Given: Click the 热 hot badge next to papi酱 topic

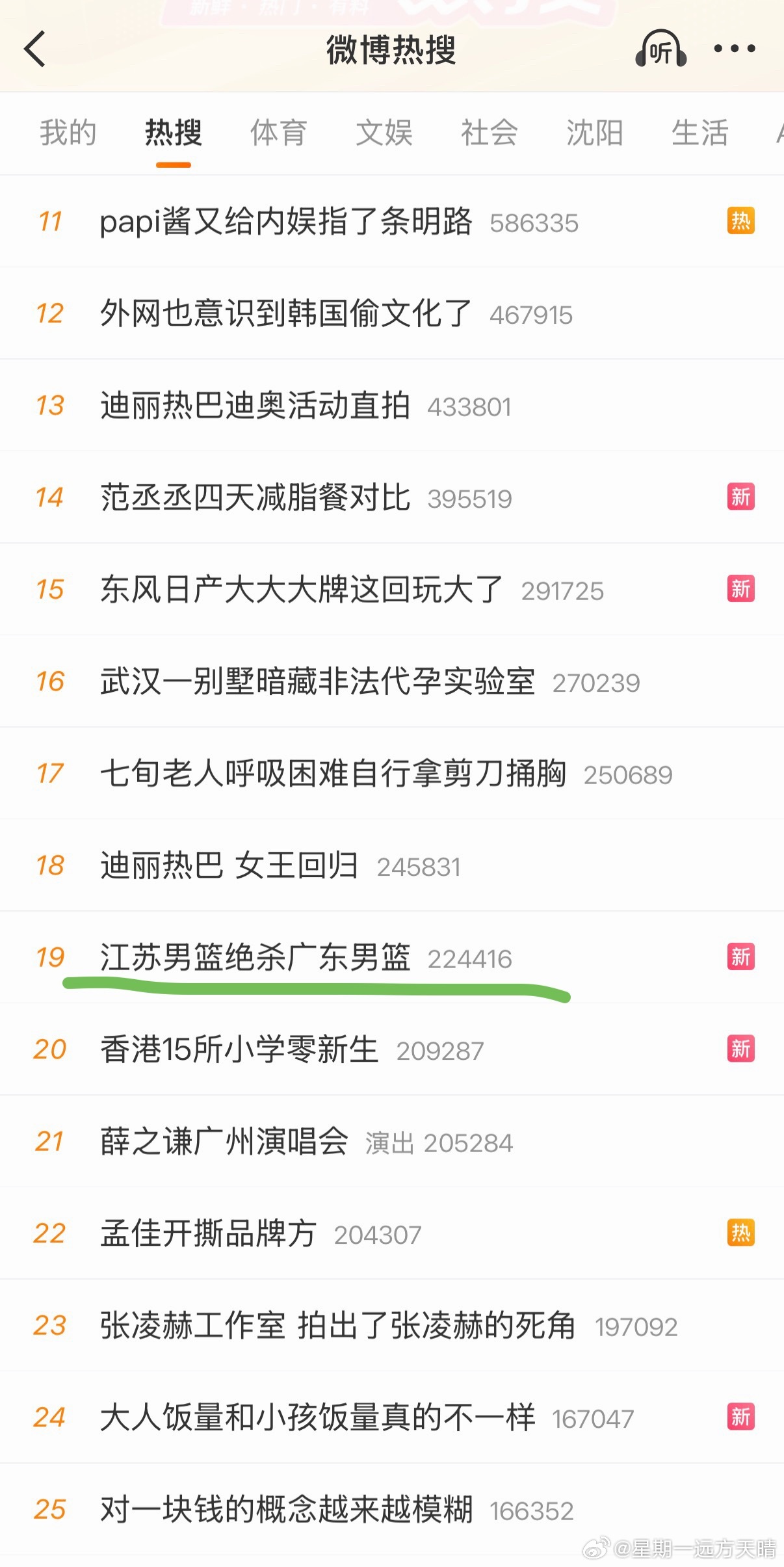Looking at the screenshot, I should (740, 221).
